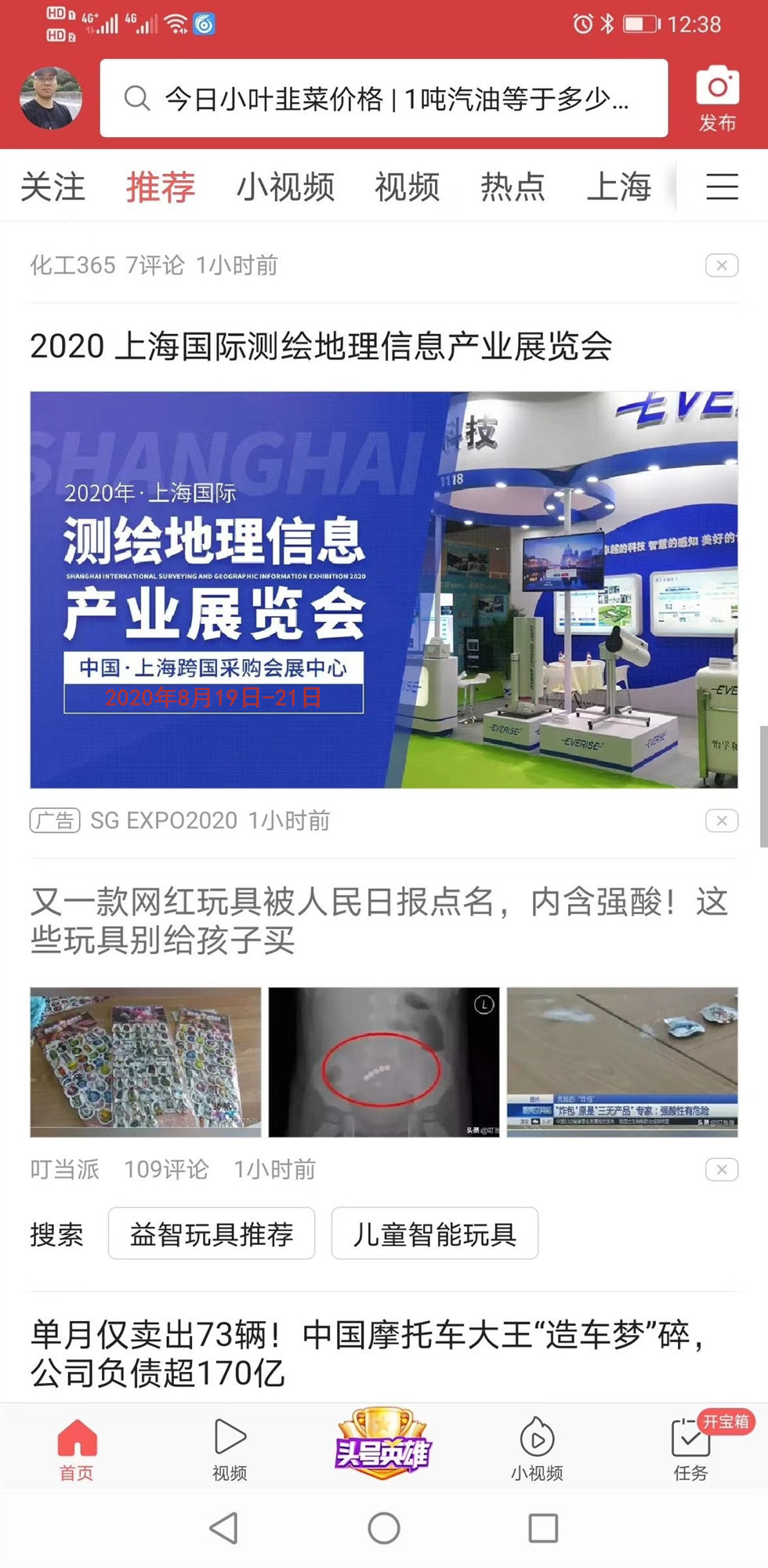Tap the system back button
The height and width of the screenshot is (1568, 768).
click(224, 1528)
